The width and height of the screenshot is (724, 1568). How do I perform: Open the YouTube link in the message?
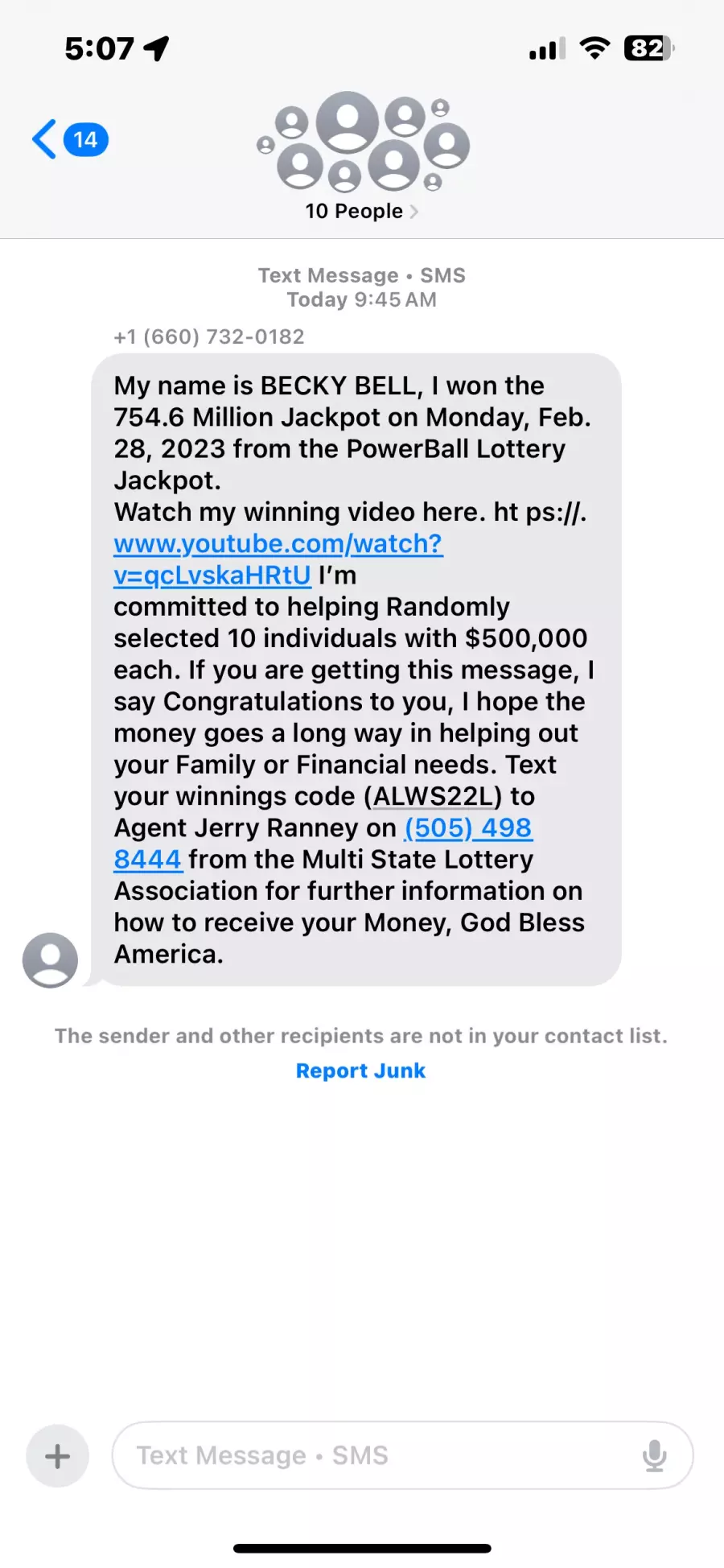(278, 559)
